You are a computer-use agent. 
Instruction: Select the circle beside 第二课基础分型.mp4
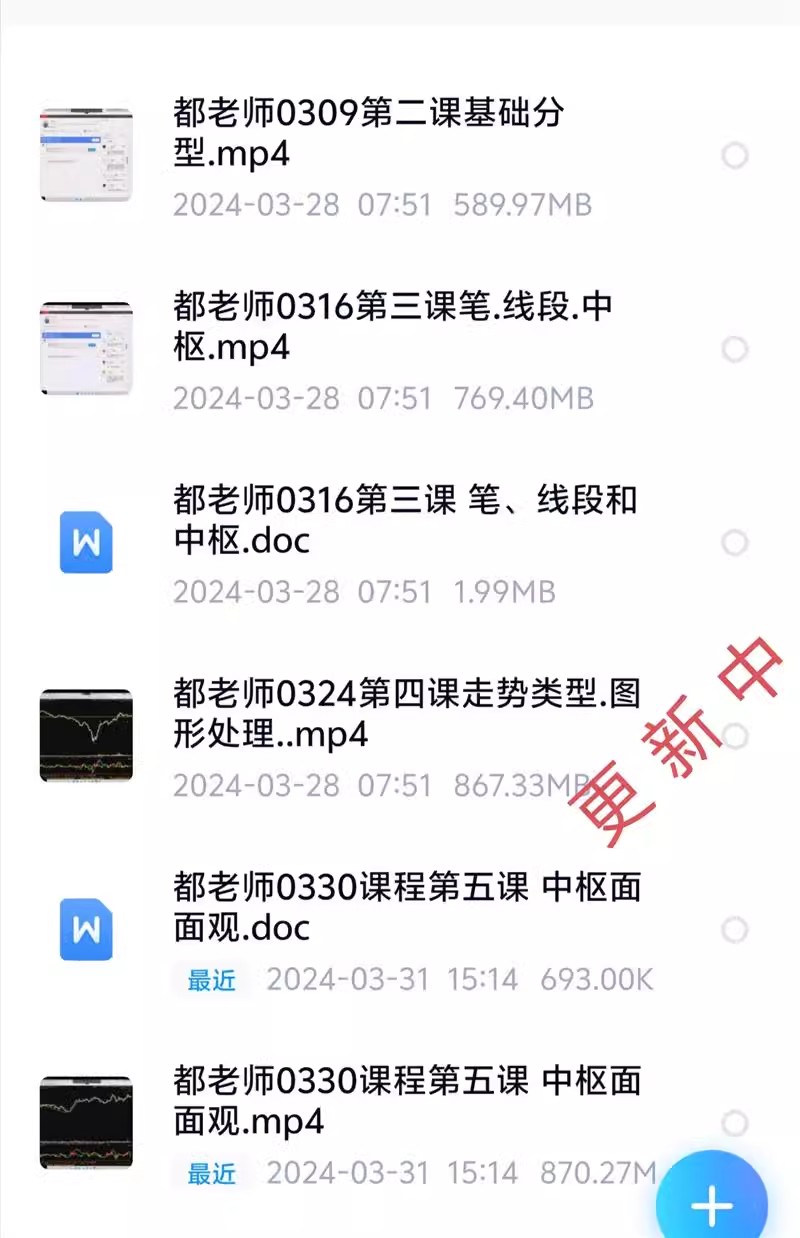[x=735, y=155]
